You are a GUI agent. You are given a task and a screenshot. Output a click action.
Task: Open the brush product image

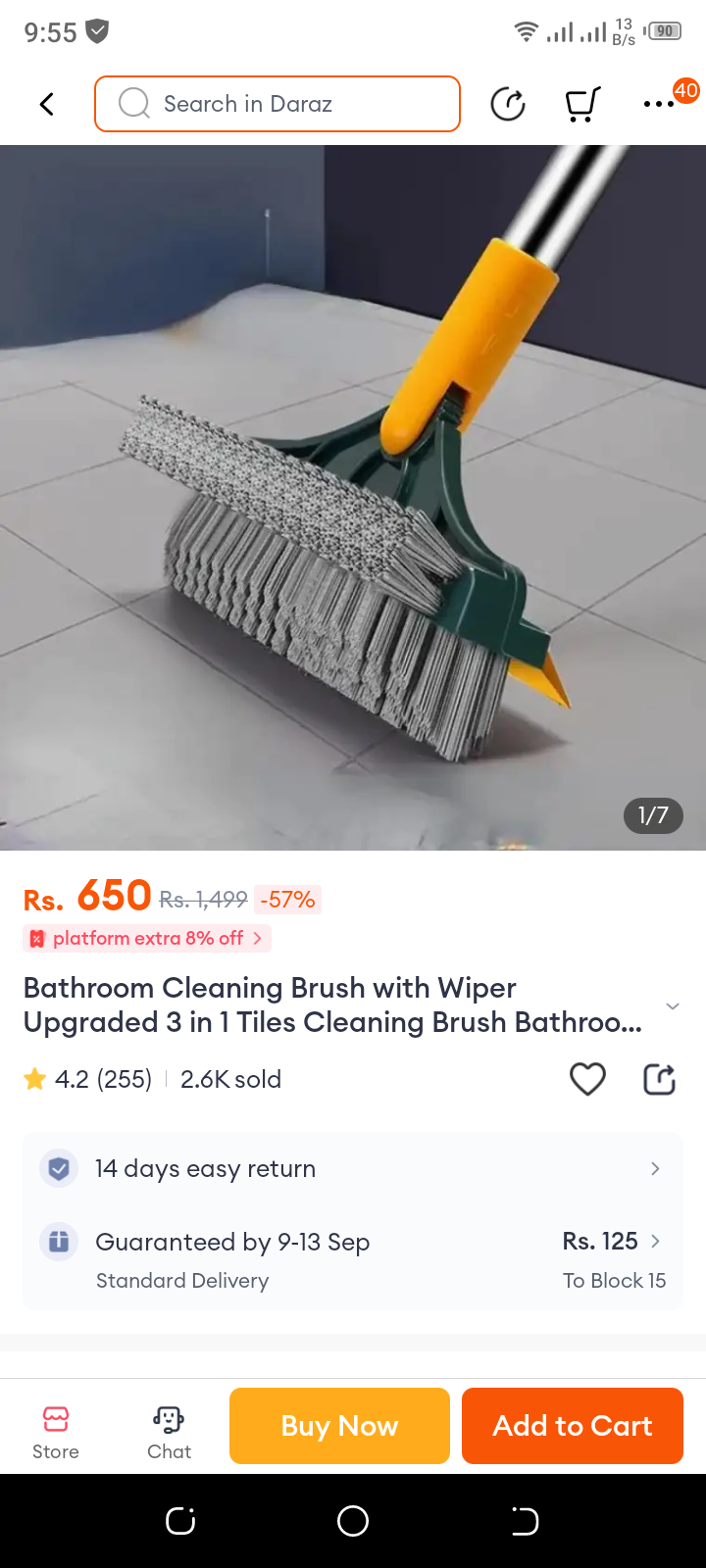(353, 498)
